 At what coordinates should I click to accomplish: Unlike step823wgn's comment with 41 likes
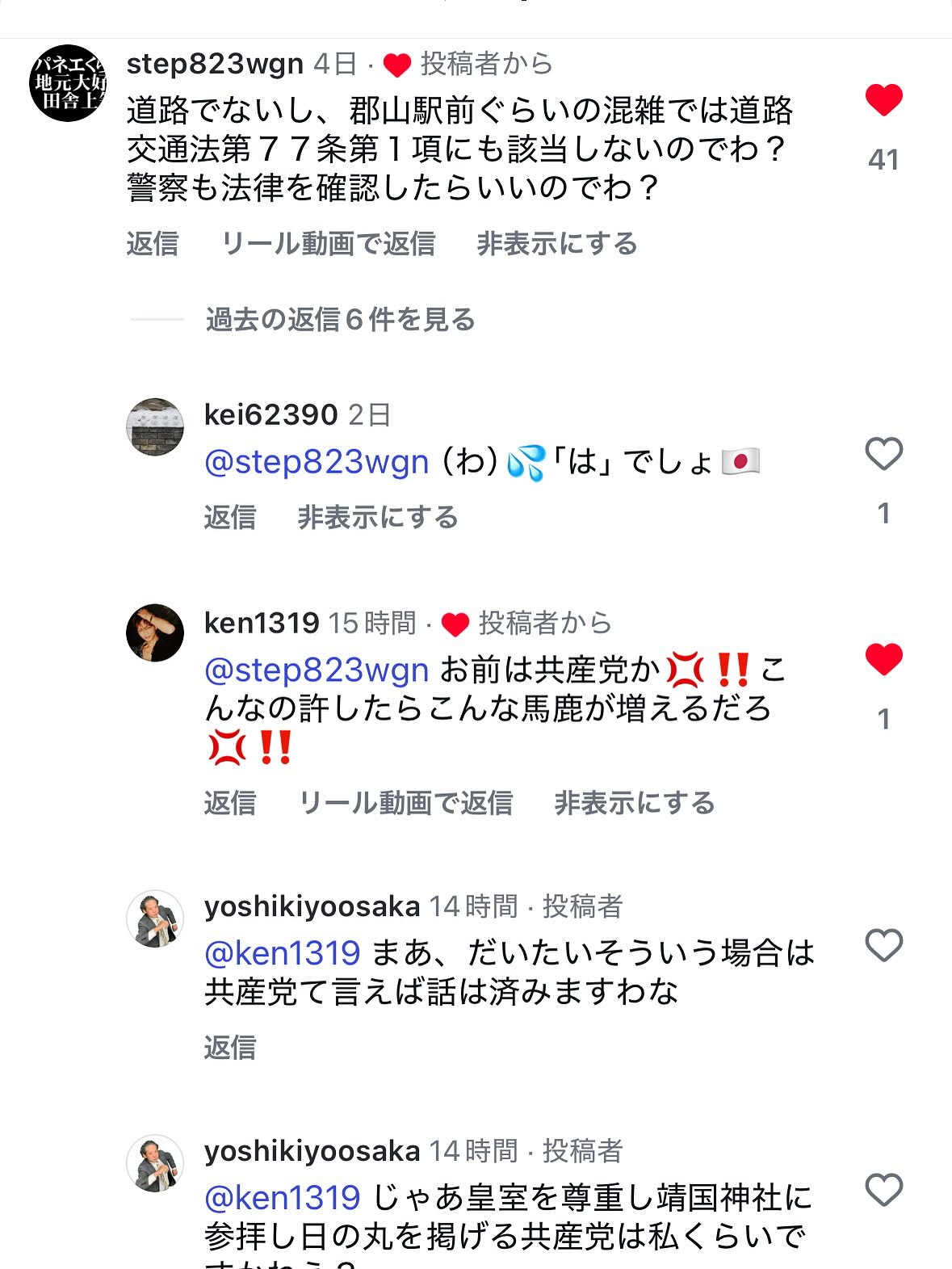click(x=883, y=99)
